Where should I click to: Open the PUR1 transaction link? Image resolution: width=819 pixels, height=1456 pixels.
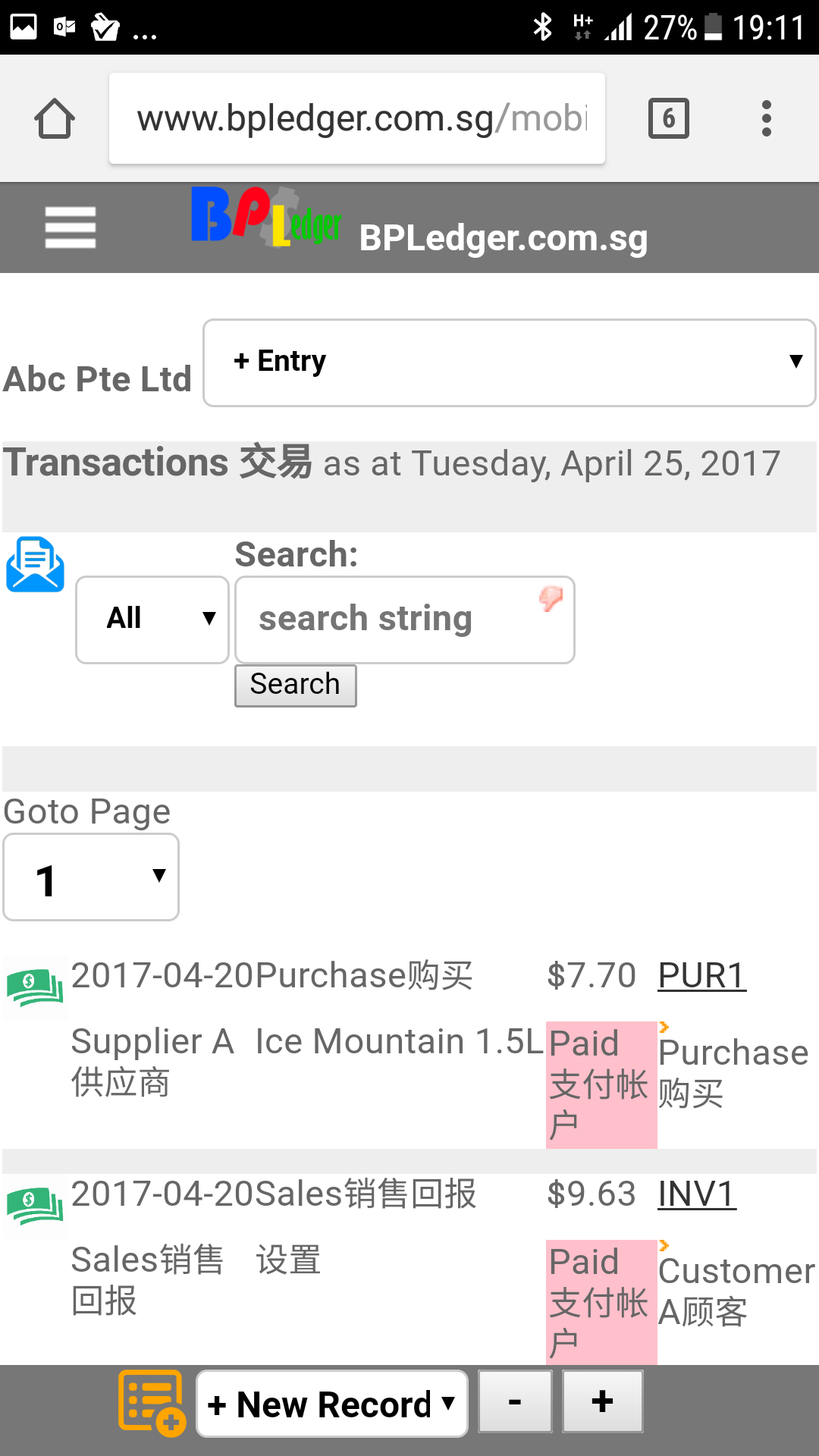tap(701, 976)
